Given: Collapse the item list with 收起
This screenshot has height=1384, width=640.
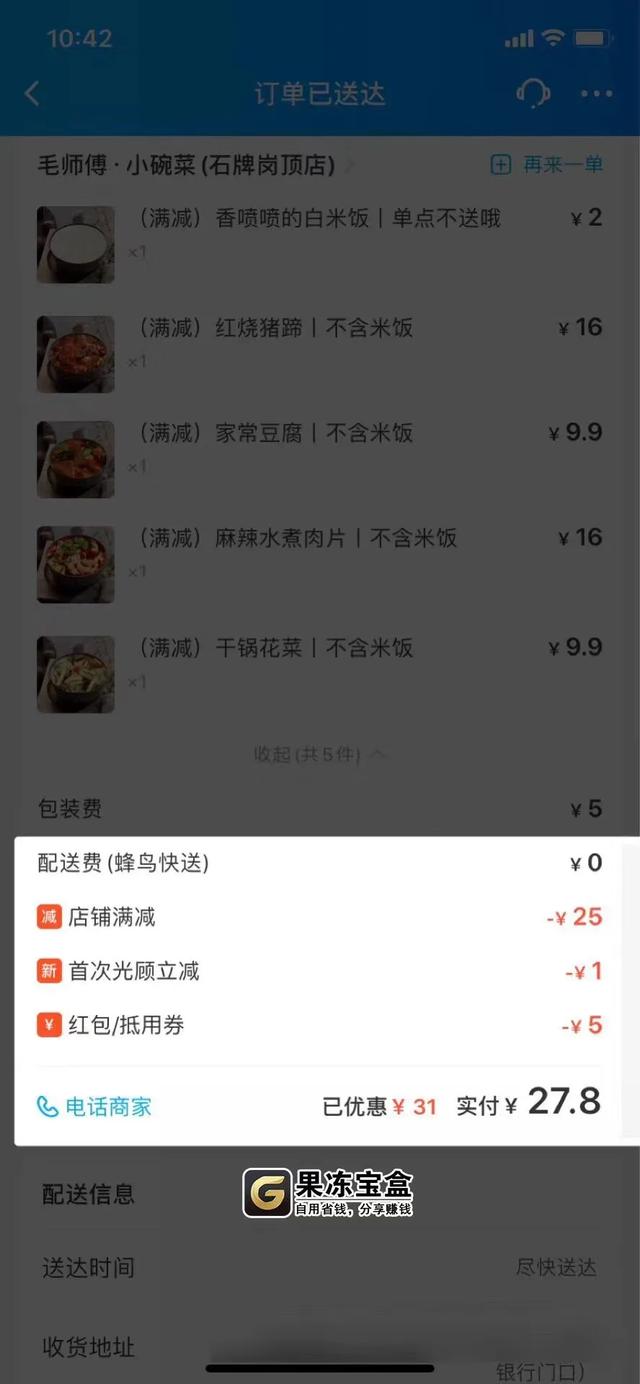Looking at the screenshot, I should click(319, 755).
